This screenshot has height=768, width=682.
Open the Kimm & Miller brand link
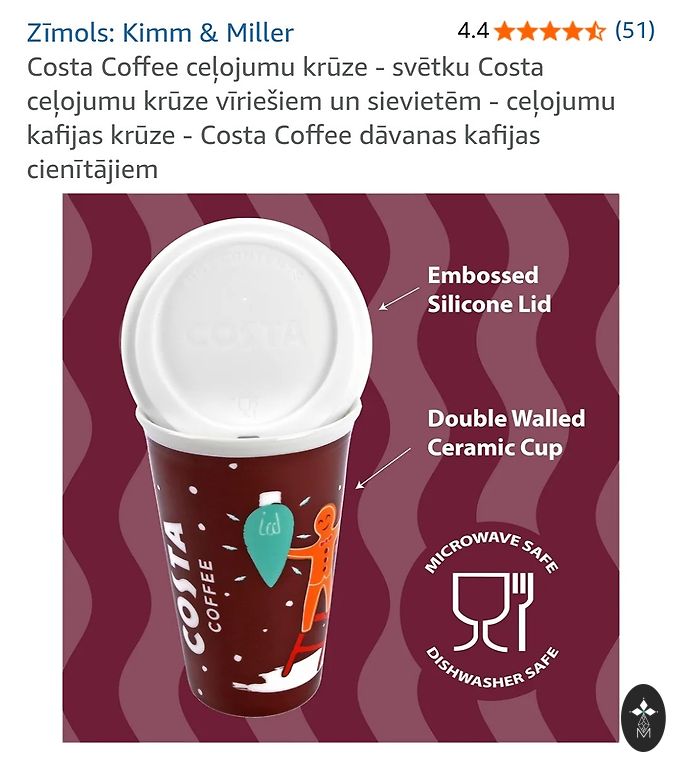tap(160, 33)
